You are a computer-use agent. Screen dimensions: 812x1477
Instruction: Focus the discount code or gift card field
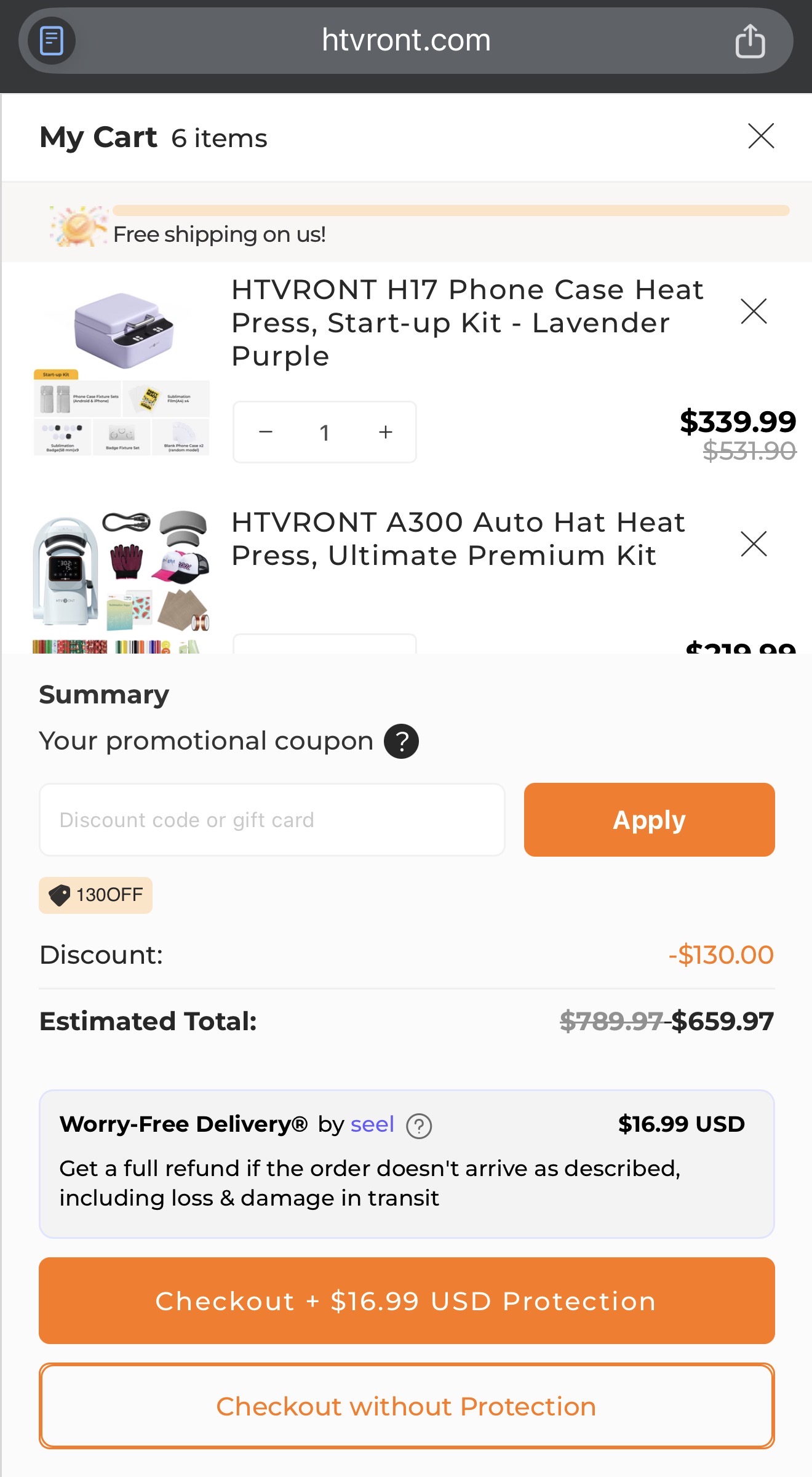(272, 820)
